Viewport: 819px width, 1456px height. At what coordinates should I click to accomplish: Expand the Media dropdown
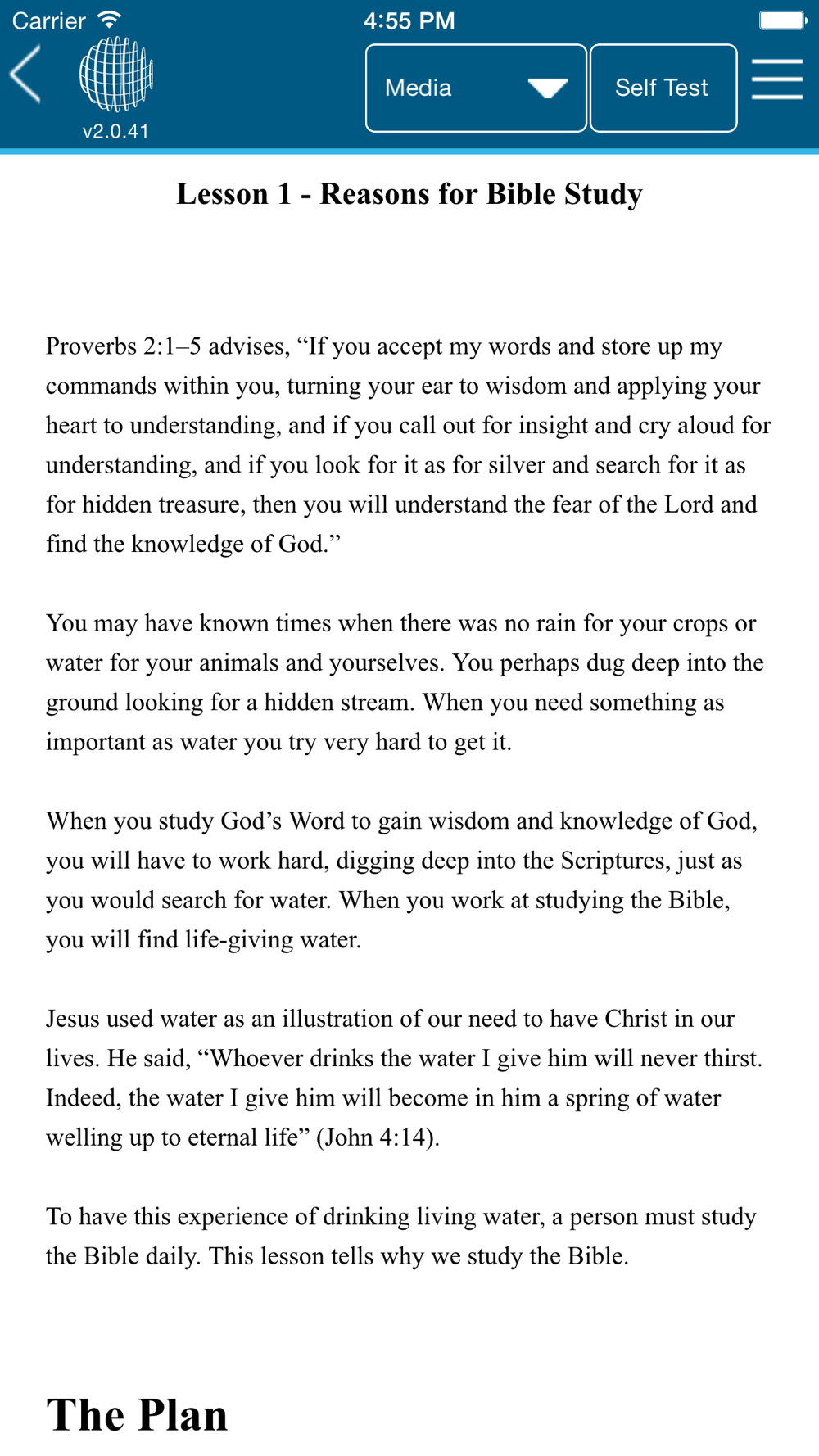click(x=476, y=88)
